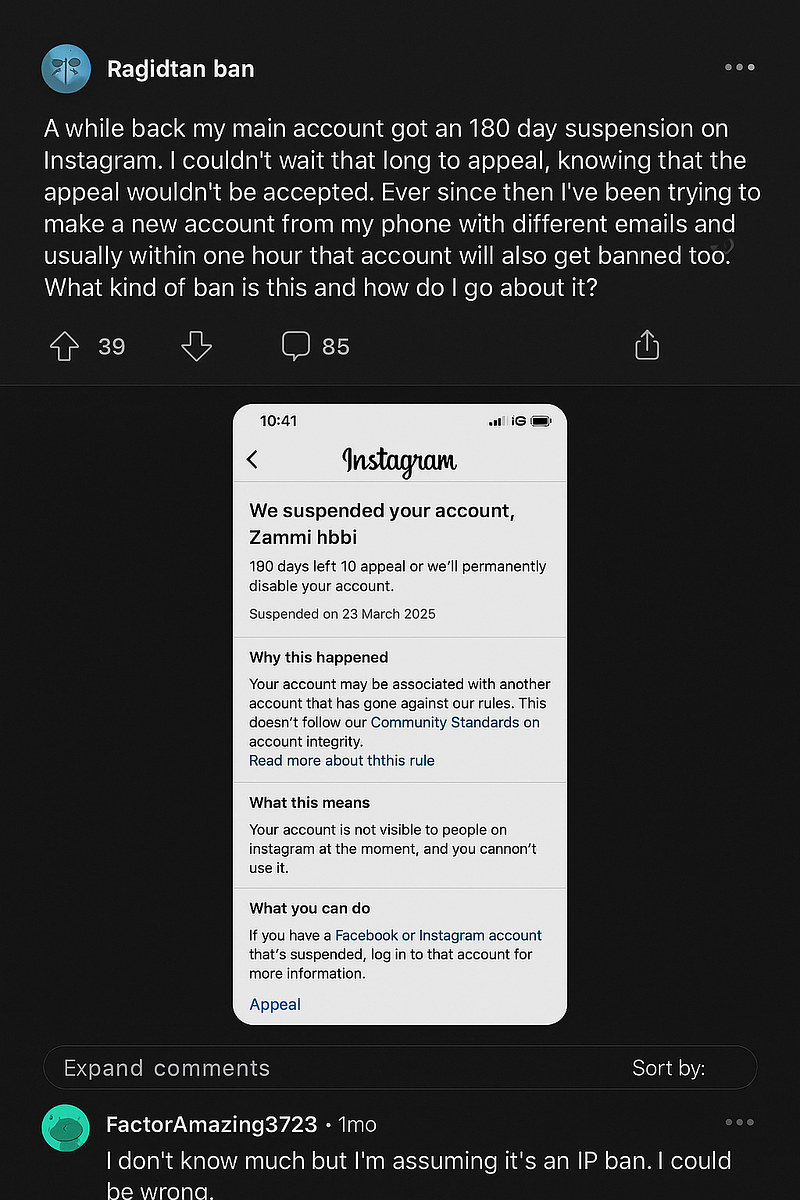Open overflow menu on FactorAmazing3723's comment

coord(740,1122)
